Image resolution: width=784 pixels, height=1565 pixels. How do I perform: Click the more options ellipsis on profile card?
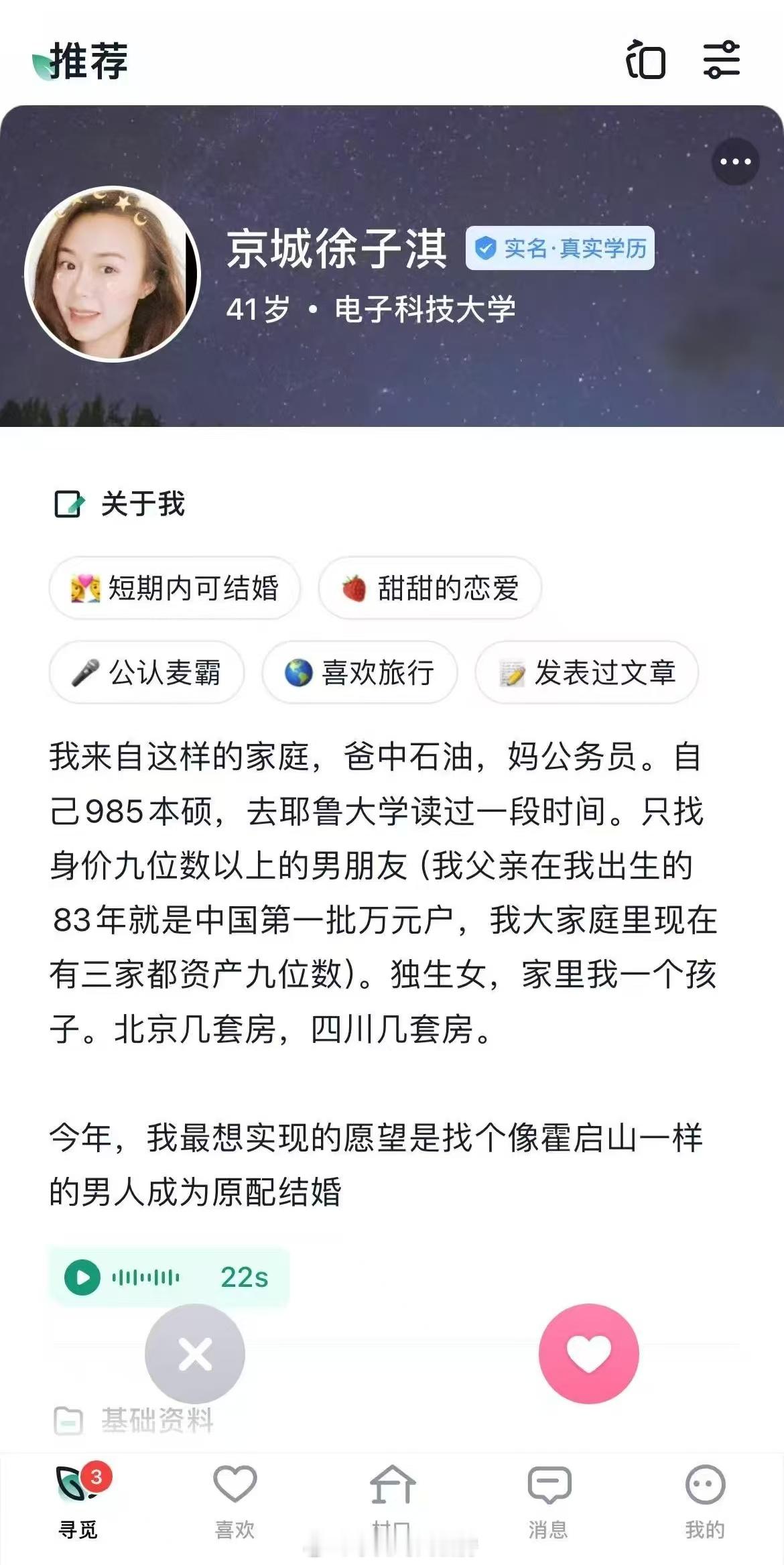coord(735,161)
